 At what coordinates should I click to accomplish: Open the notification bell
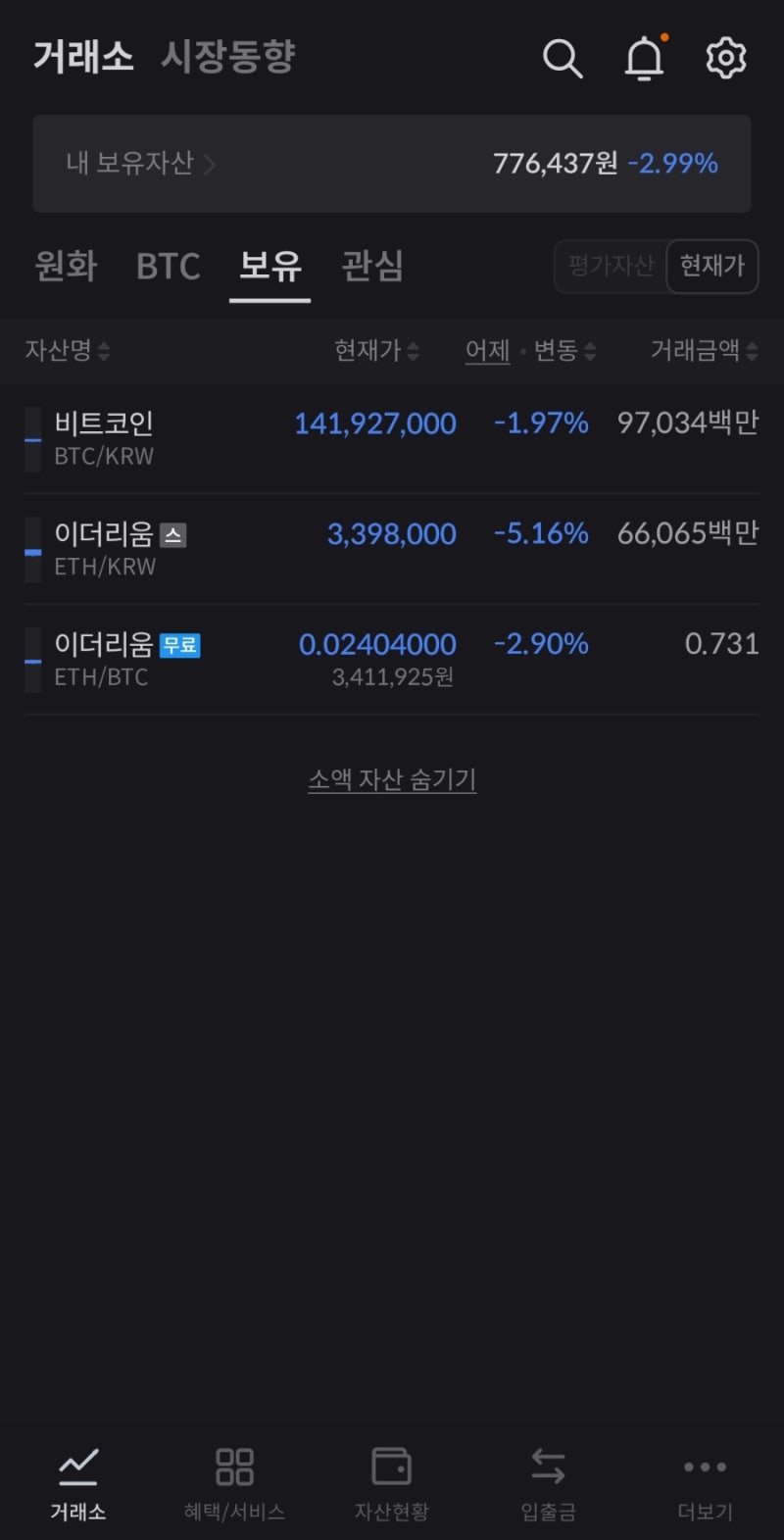pos(645,58)
